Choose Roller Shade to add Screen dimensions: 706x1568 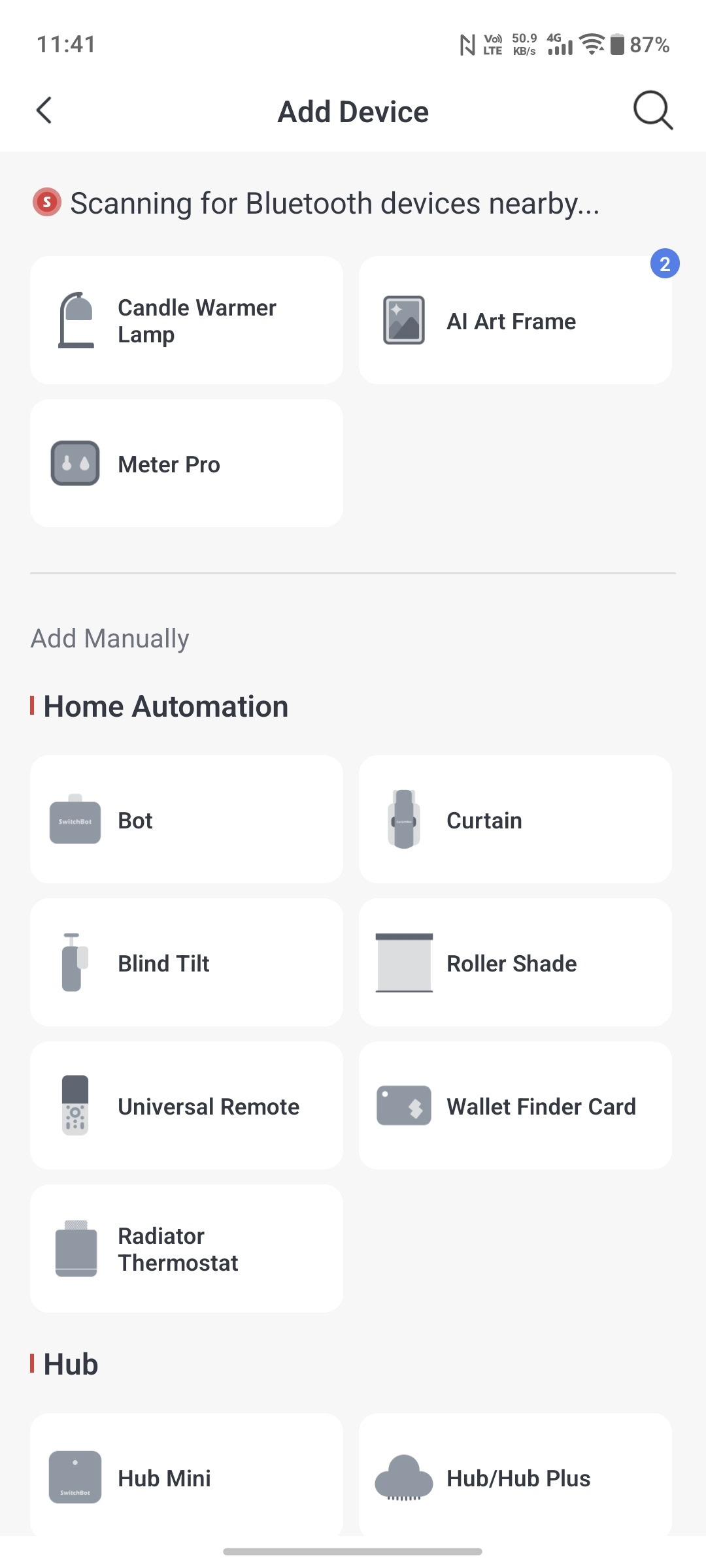[515, 963]
